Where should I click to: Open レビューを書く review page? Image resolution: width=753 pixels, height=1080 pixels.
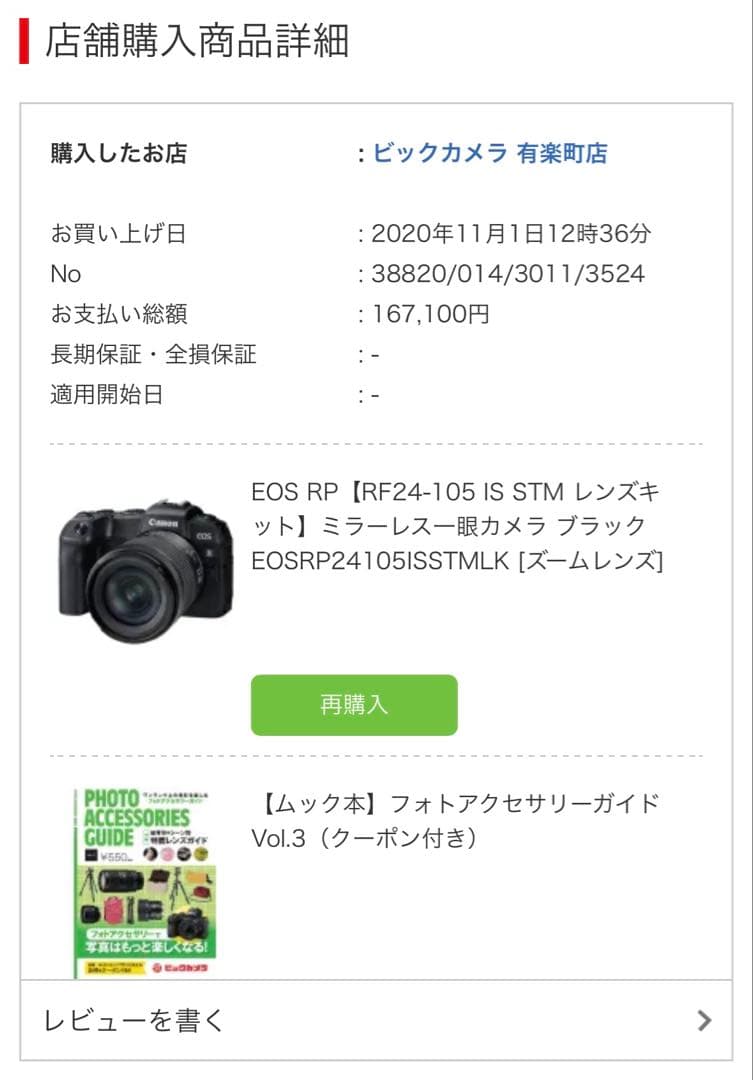[130, 1021]
